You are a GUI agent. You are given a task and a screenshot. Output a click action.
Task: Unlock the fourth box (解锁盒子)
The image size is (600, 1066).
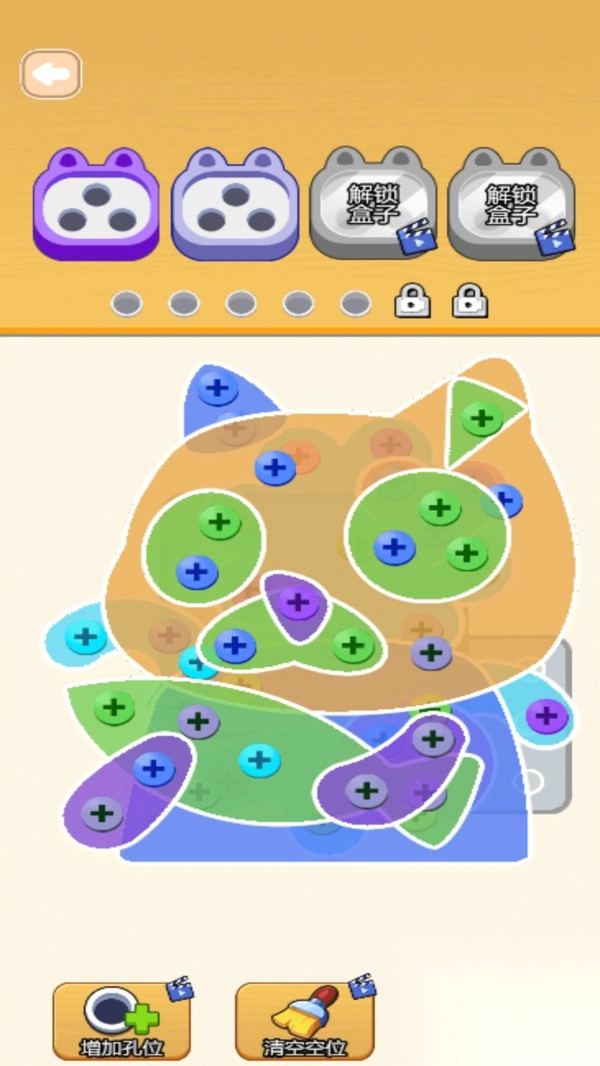pyautogui.click(x=511, y=205)
